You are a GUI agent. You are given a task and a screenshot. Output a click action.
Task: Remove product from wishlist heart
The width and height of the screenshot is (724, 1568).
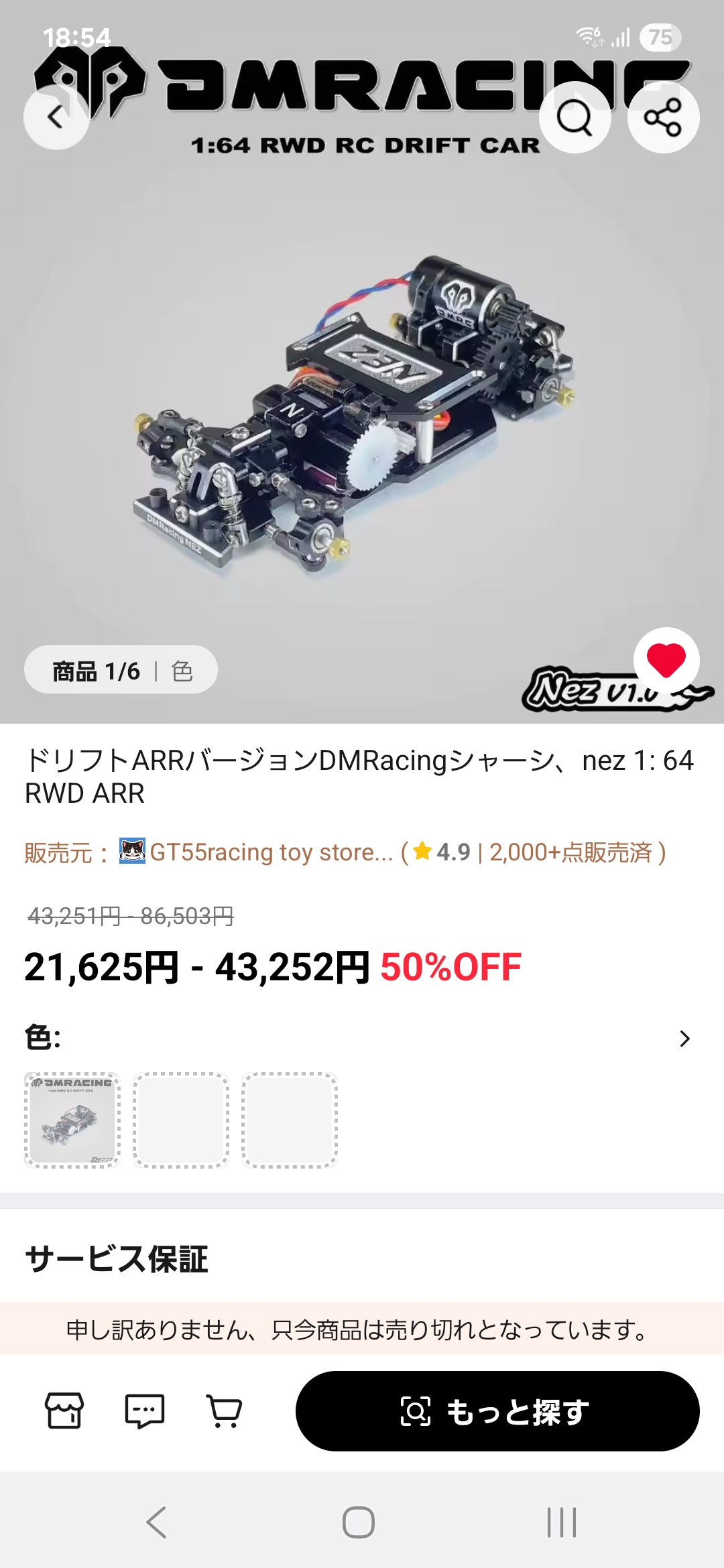click(x=666, y=660)
